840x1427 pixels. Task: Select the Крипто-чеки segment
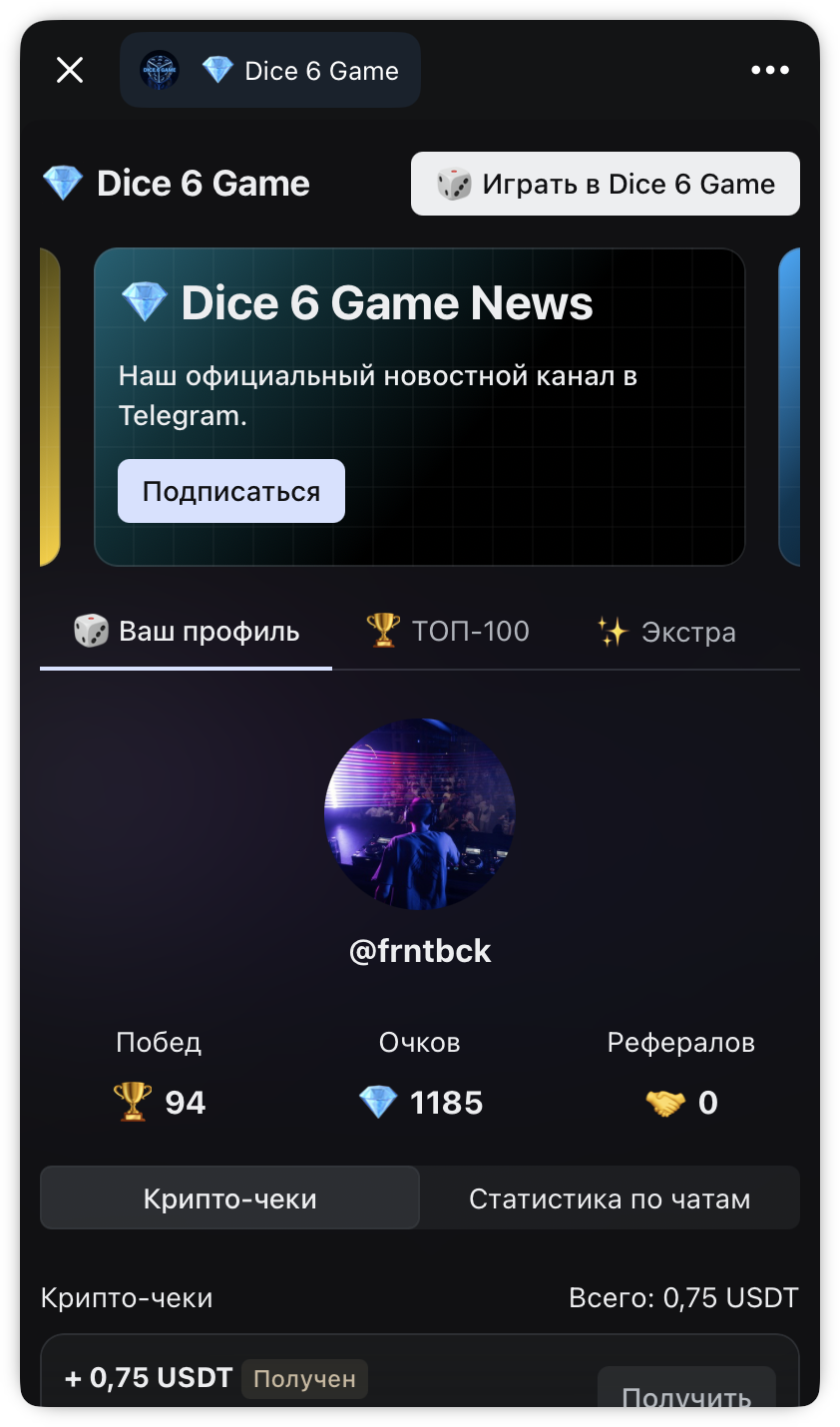229,1197
